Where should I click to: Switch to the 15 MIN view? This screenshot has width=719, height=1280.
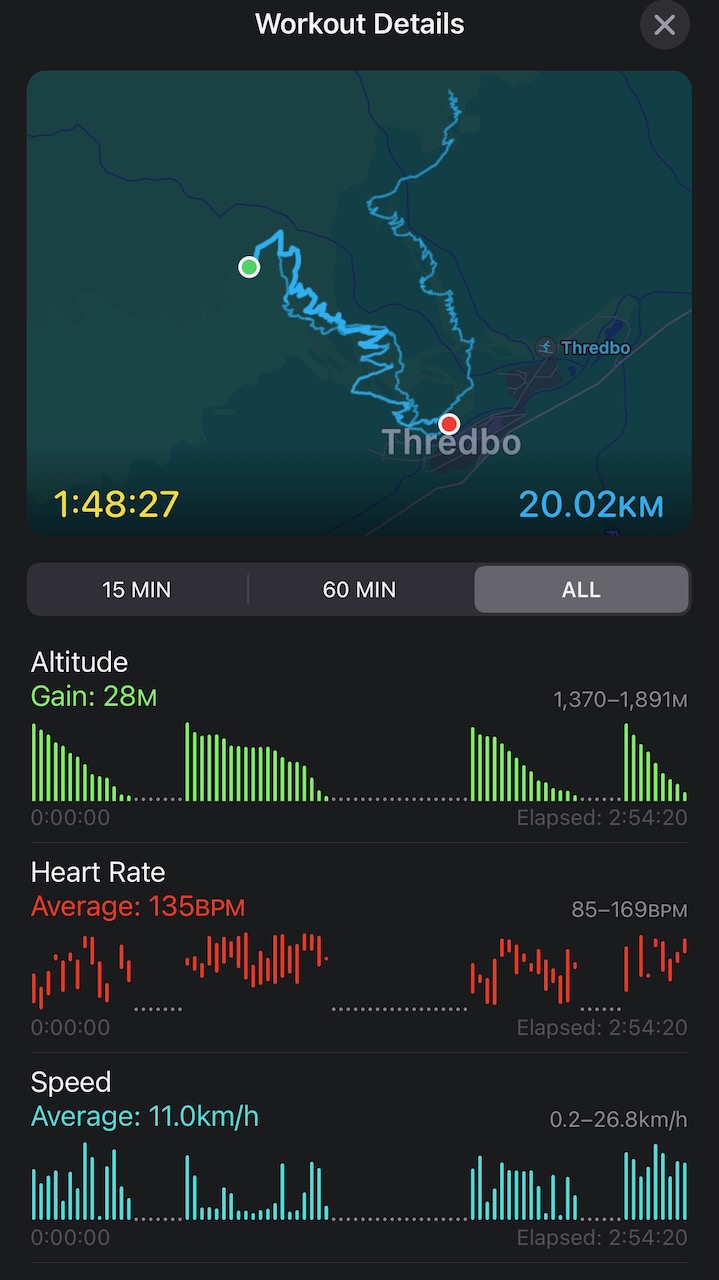(x=137, y=590)
